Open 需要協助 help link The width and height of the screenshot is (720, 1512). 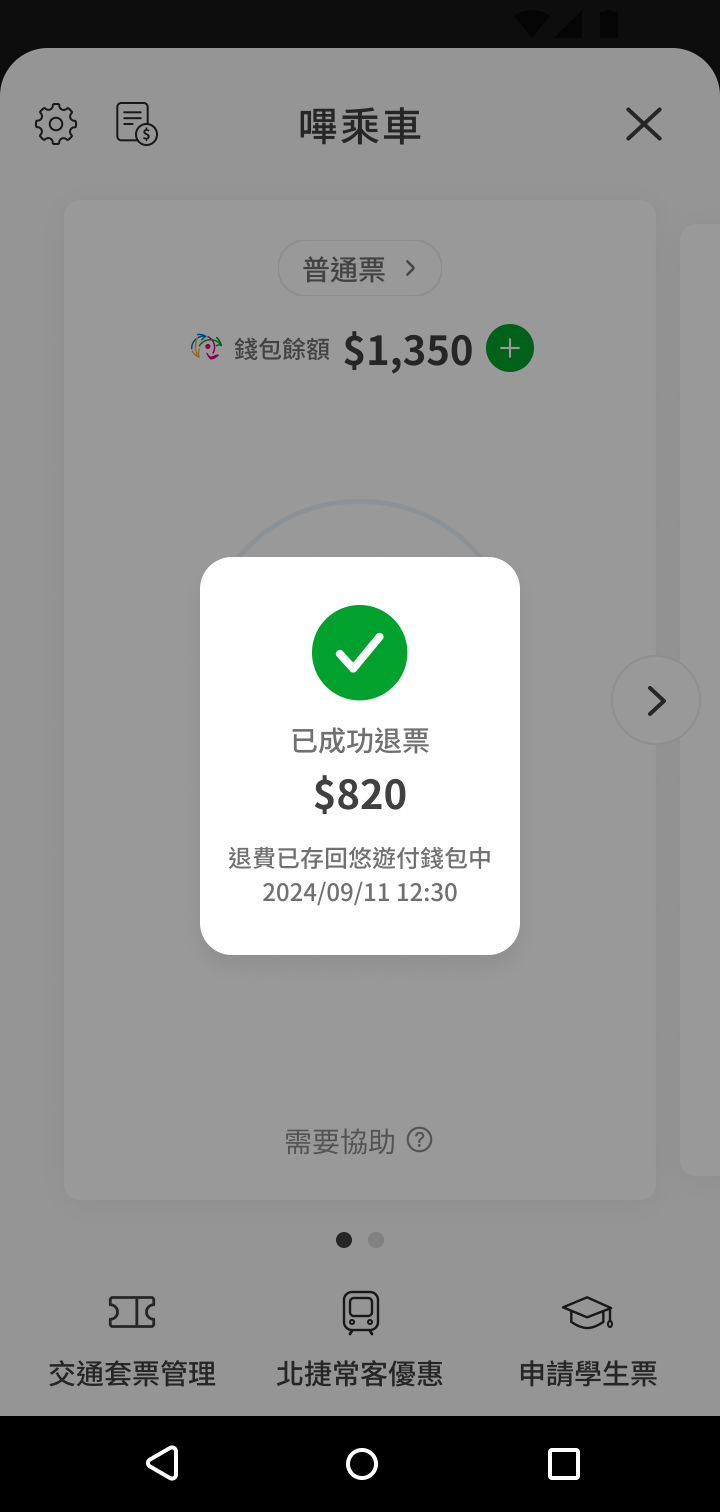(x=358, y=1141)
